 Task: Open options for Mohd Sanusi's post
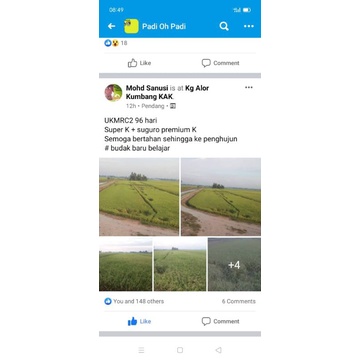point(249,87)
